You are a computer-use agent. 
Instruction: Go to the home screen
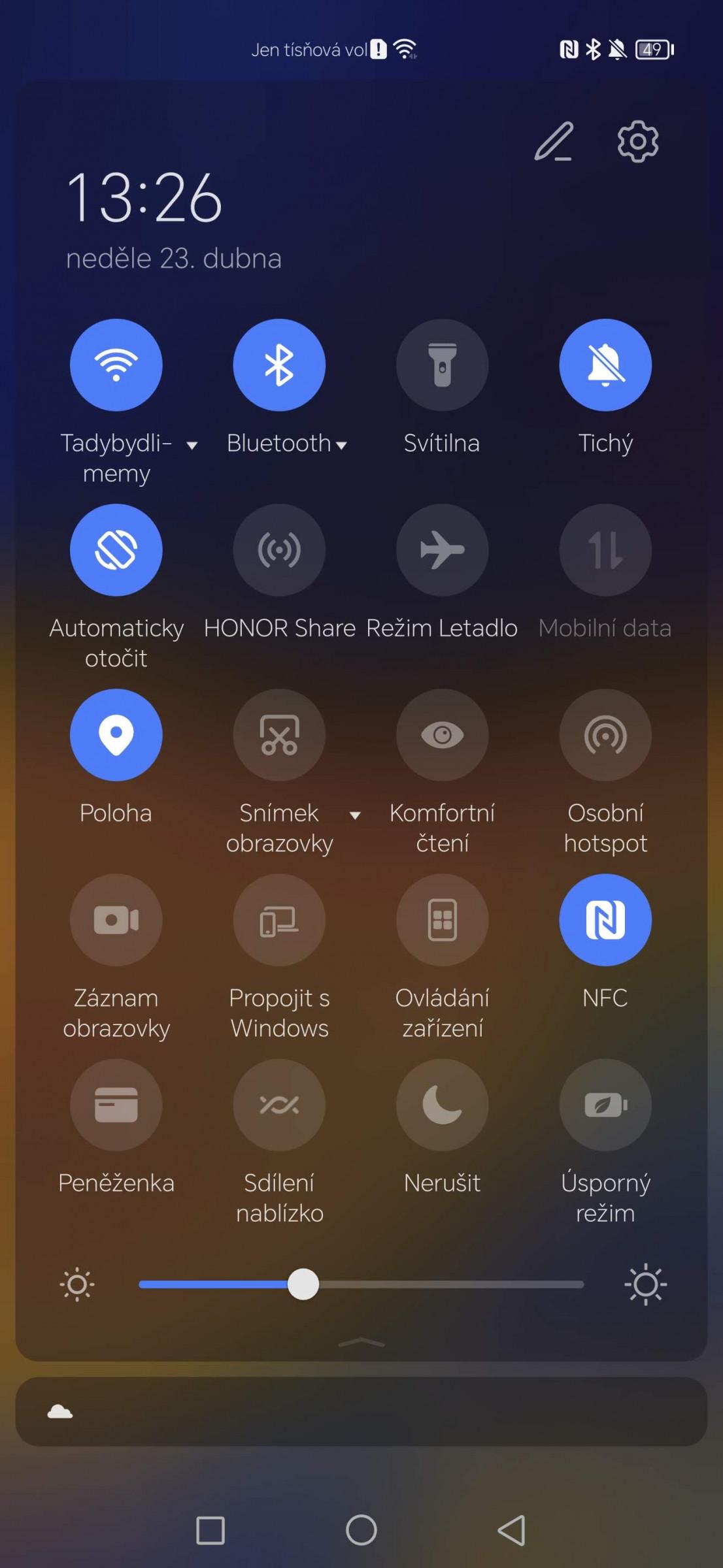tap(361, 1529)
